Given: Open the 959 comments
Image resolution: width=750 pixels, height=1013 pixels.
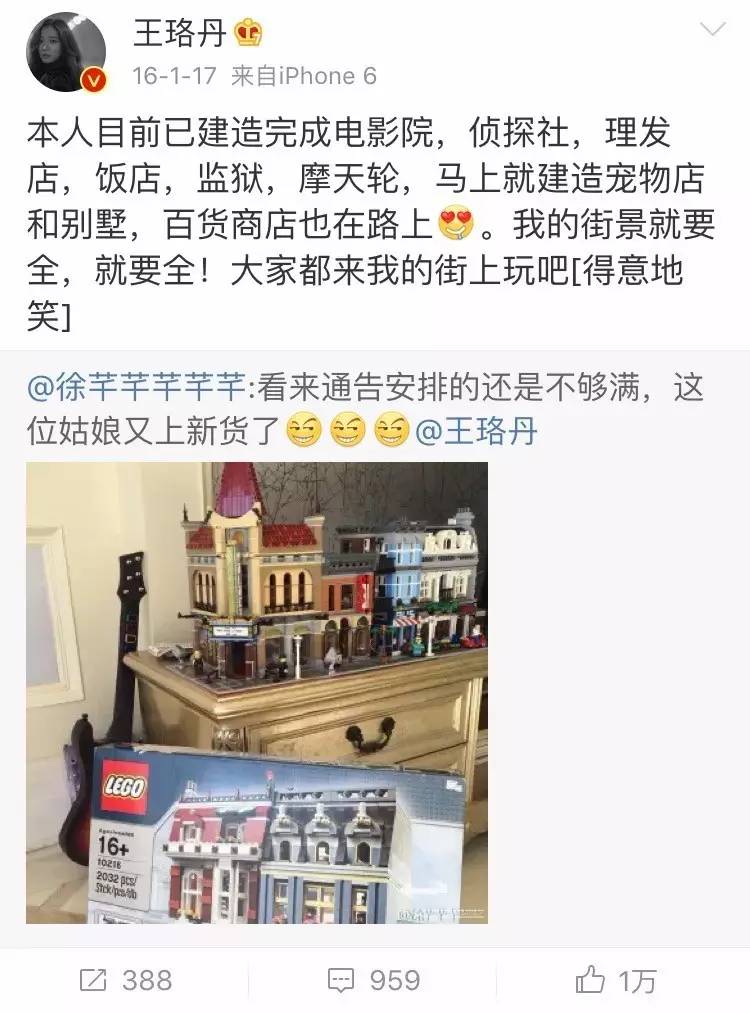Looking at the screenshot, I should (x=374, y=980).
